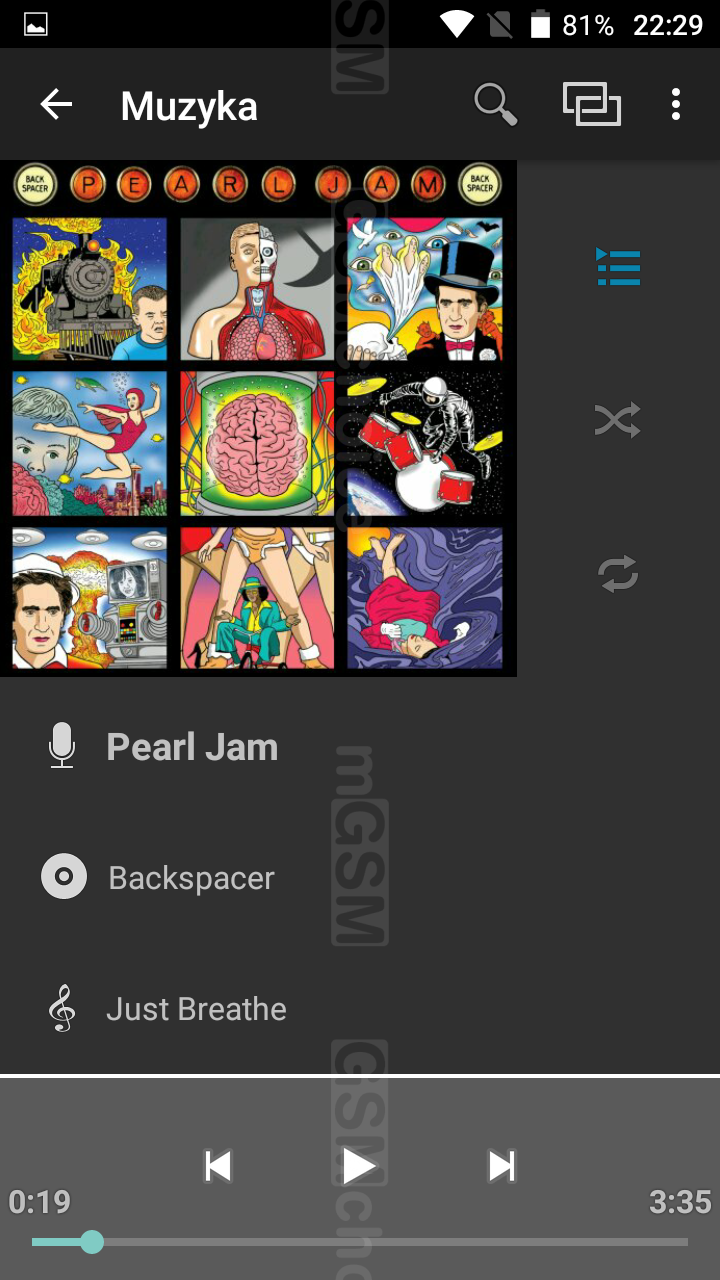Open search in the music player
The height and width of the screenshot is (1280, 720).
[x=495, y=105]
